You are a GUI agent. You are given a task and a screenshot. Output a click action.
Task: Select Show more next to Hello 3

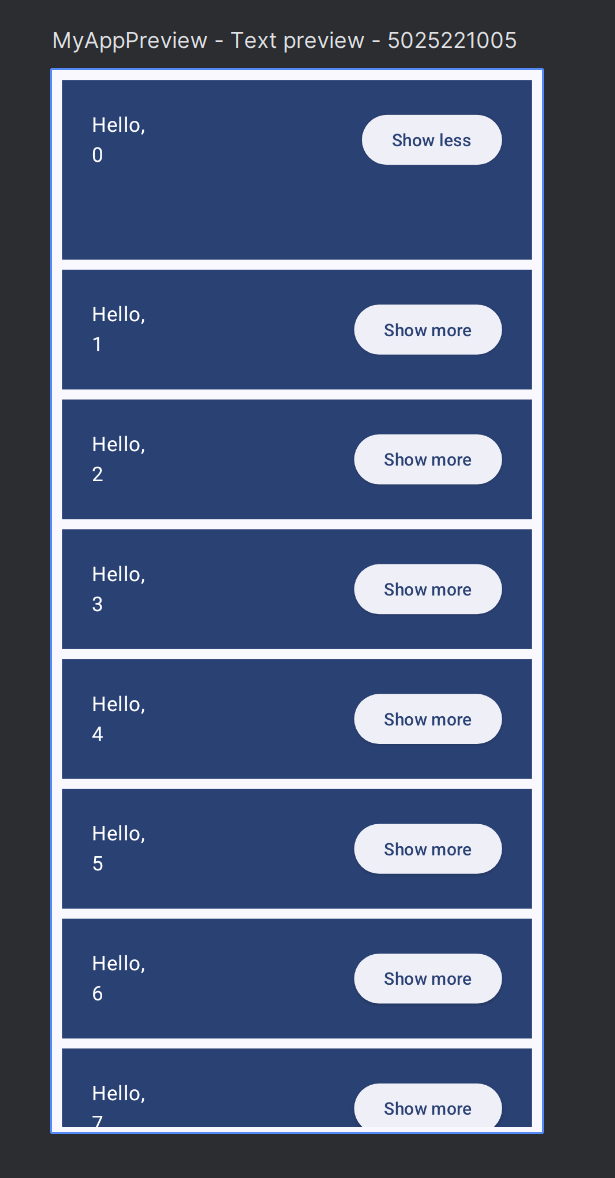coord(428,589)
